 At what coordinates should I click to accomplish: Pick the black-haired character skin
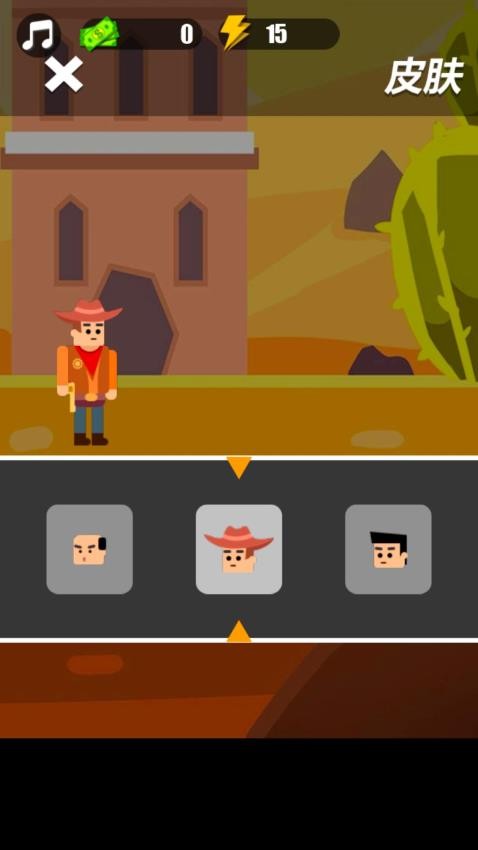388,549
